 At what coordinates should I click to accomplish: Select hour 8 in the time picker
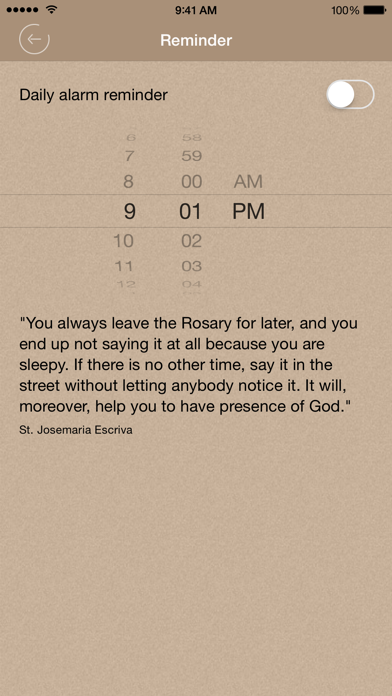(x=128, y=182)
